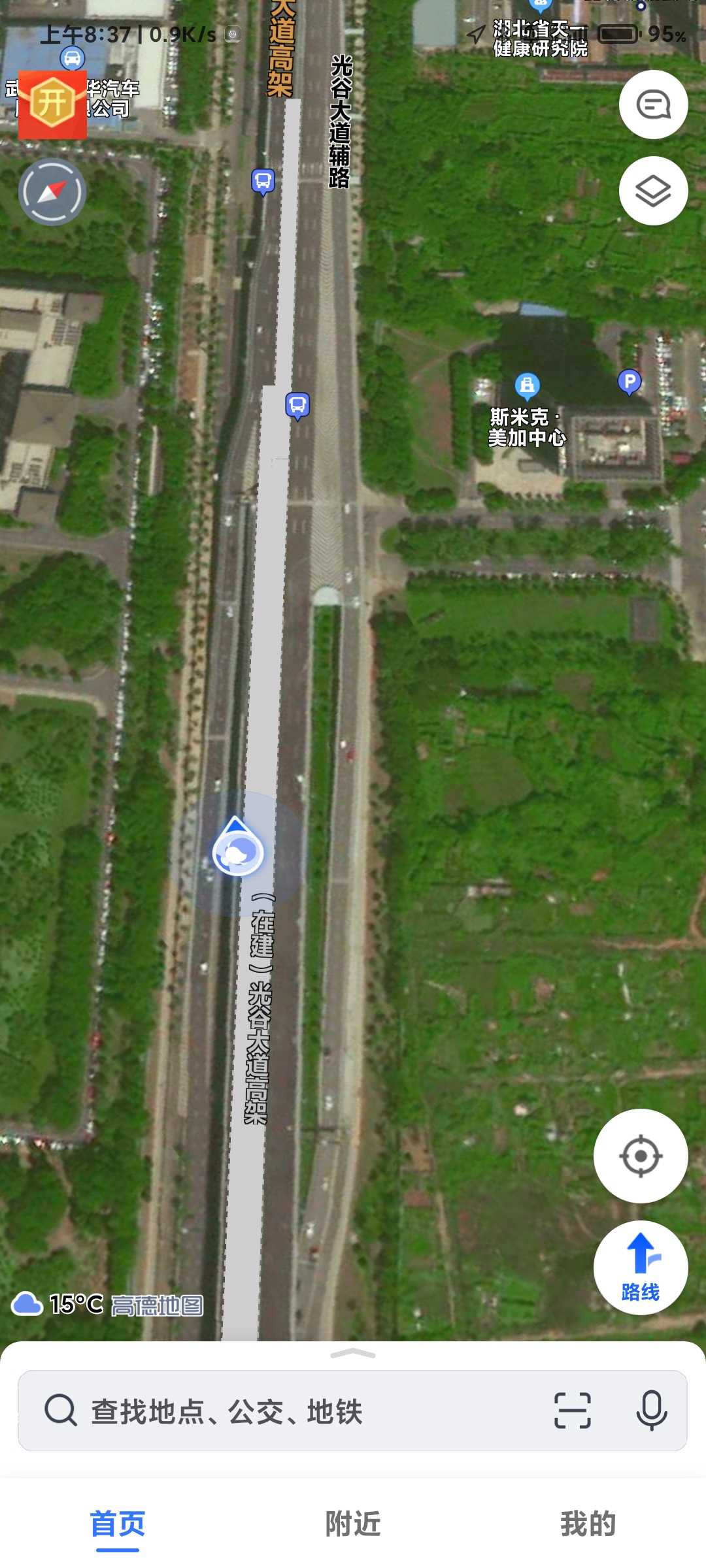The width and height of the screenshot is (706, 1568).
Task: Expand the bottom panel handle
Action: pyautogui.click(x=353, y=1354)
